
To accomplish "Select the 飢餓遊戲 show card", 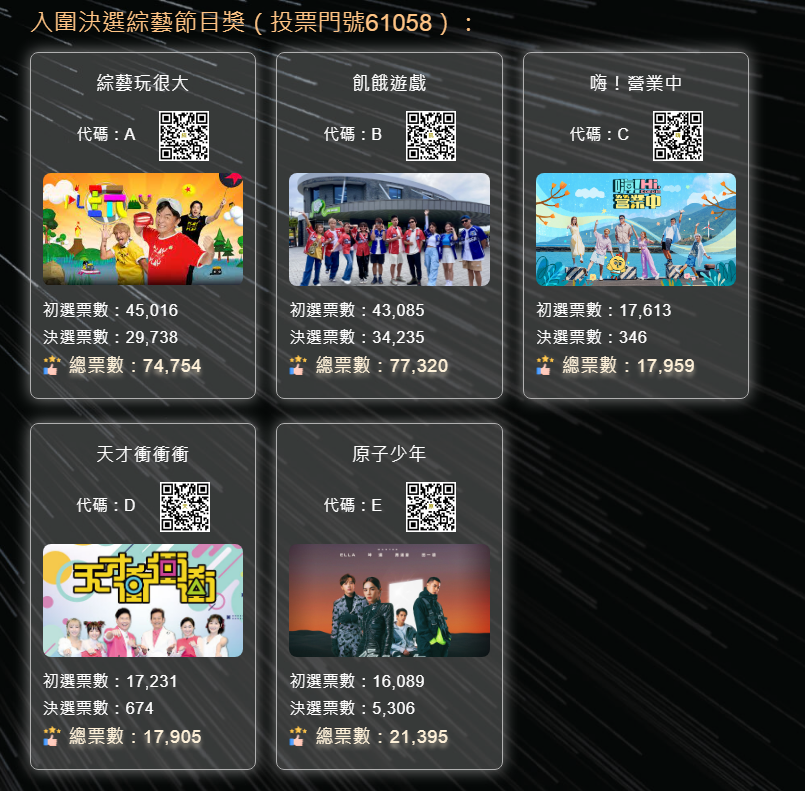I will click(389, 229).
